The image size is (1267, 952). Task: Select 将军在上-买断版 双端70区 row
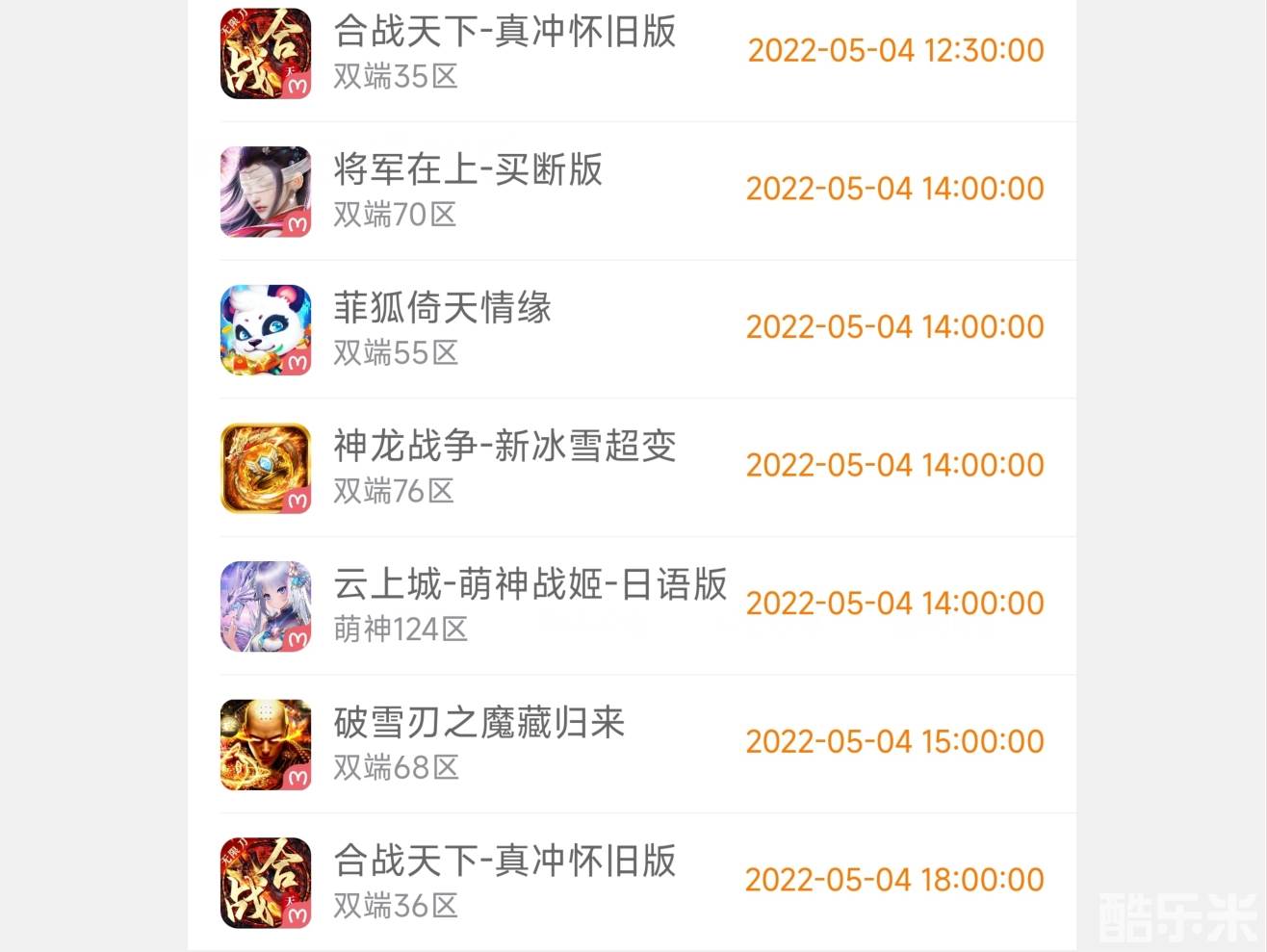pos(468,191)
